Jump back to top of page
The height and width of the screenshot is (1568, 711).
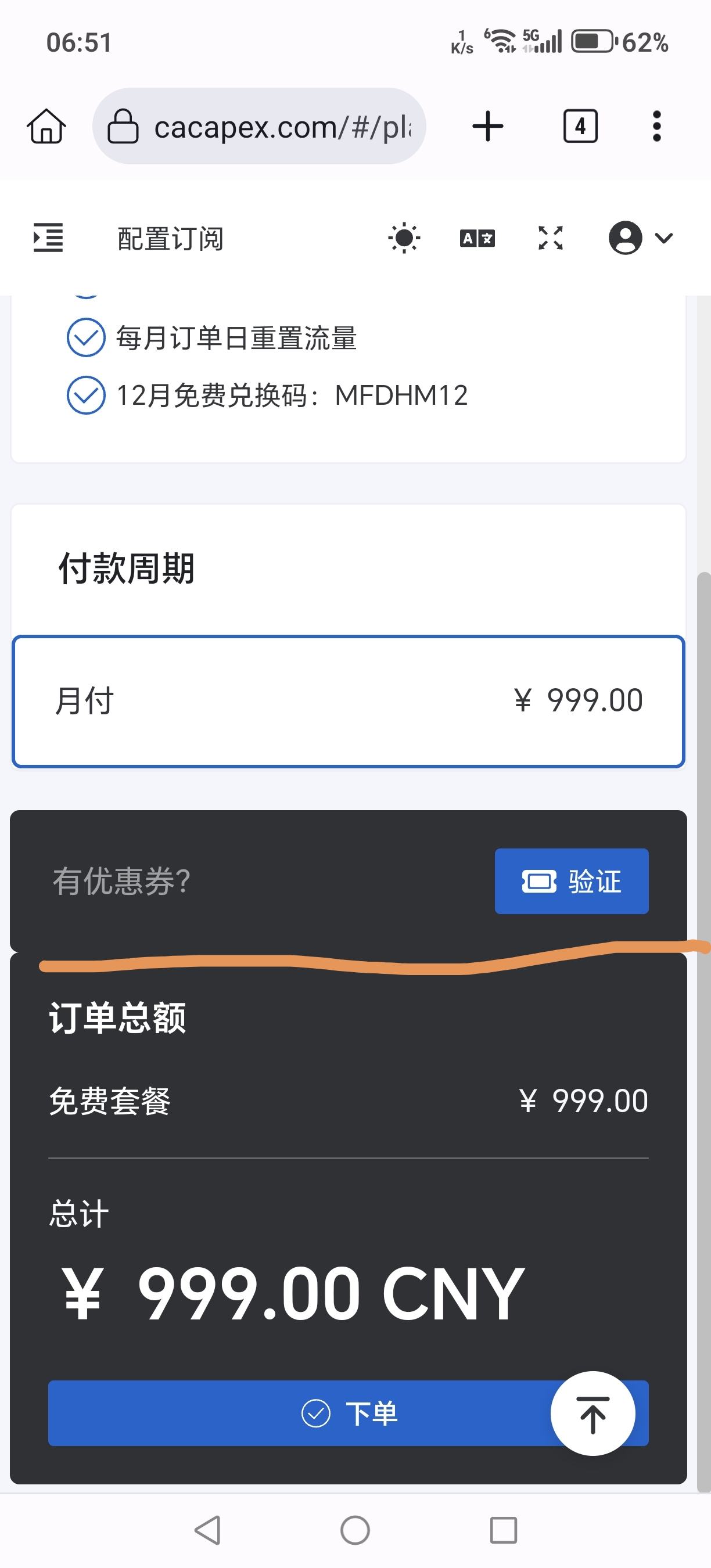593,1414
